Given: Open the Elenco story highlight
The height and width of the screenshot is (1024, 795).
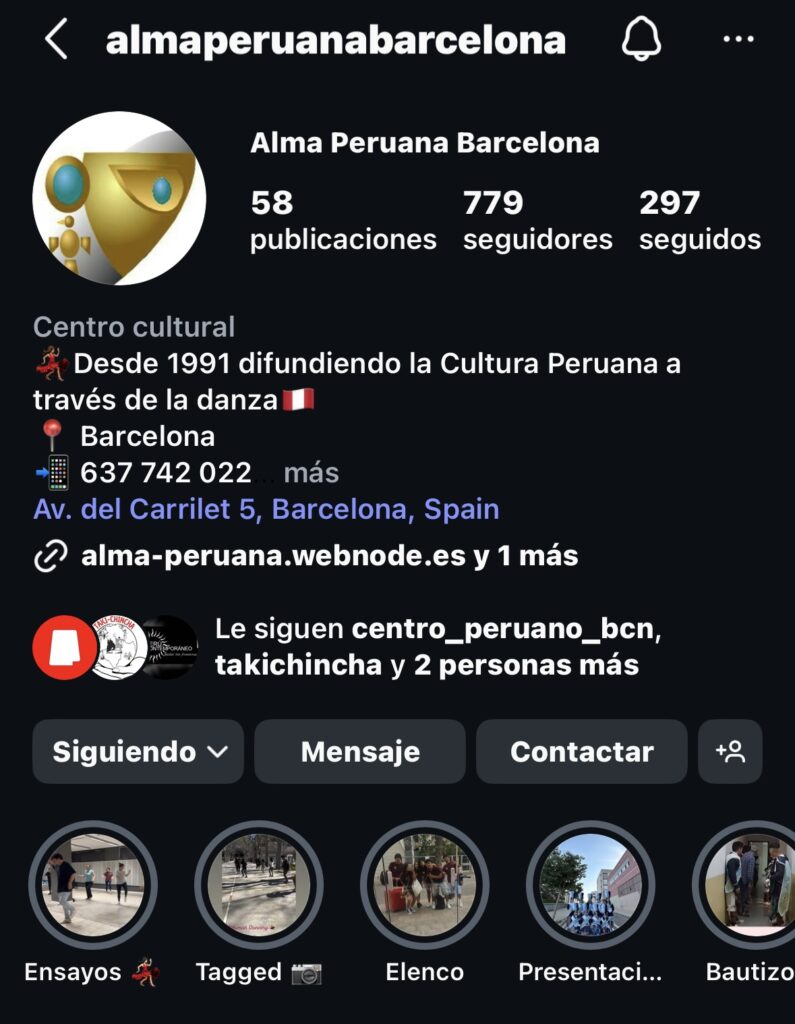Looking at the screenshot, I should point(425,885).
